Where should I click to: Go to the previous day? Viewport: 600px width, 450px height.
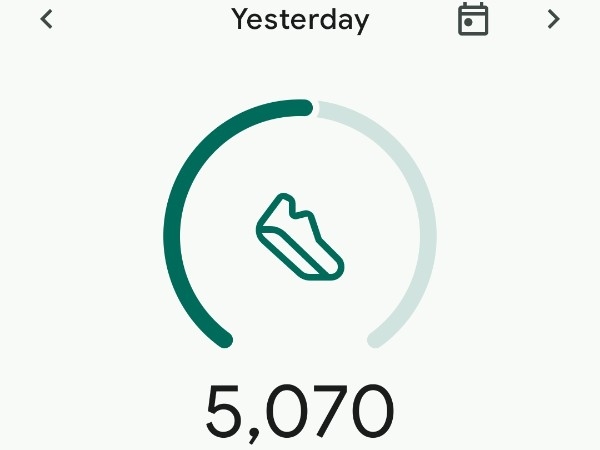pos(47,19)
